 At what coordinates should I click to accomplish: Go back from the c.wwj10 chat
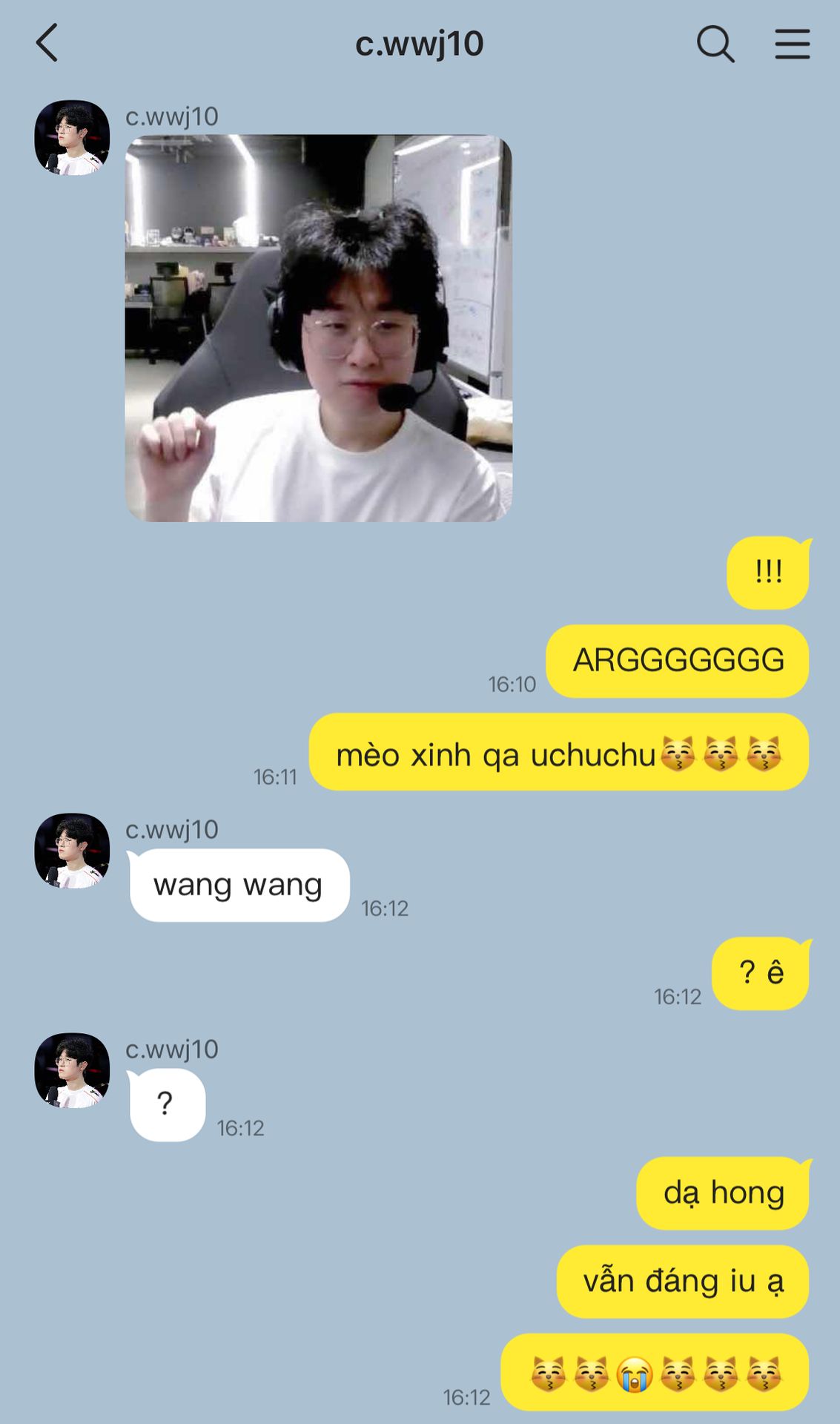point(47,43)
